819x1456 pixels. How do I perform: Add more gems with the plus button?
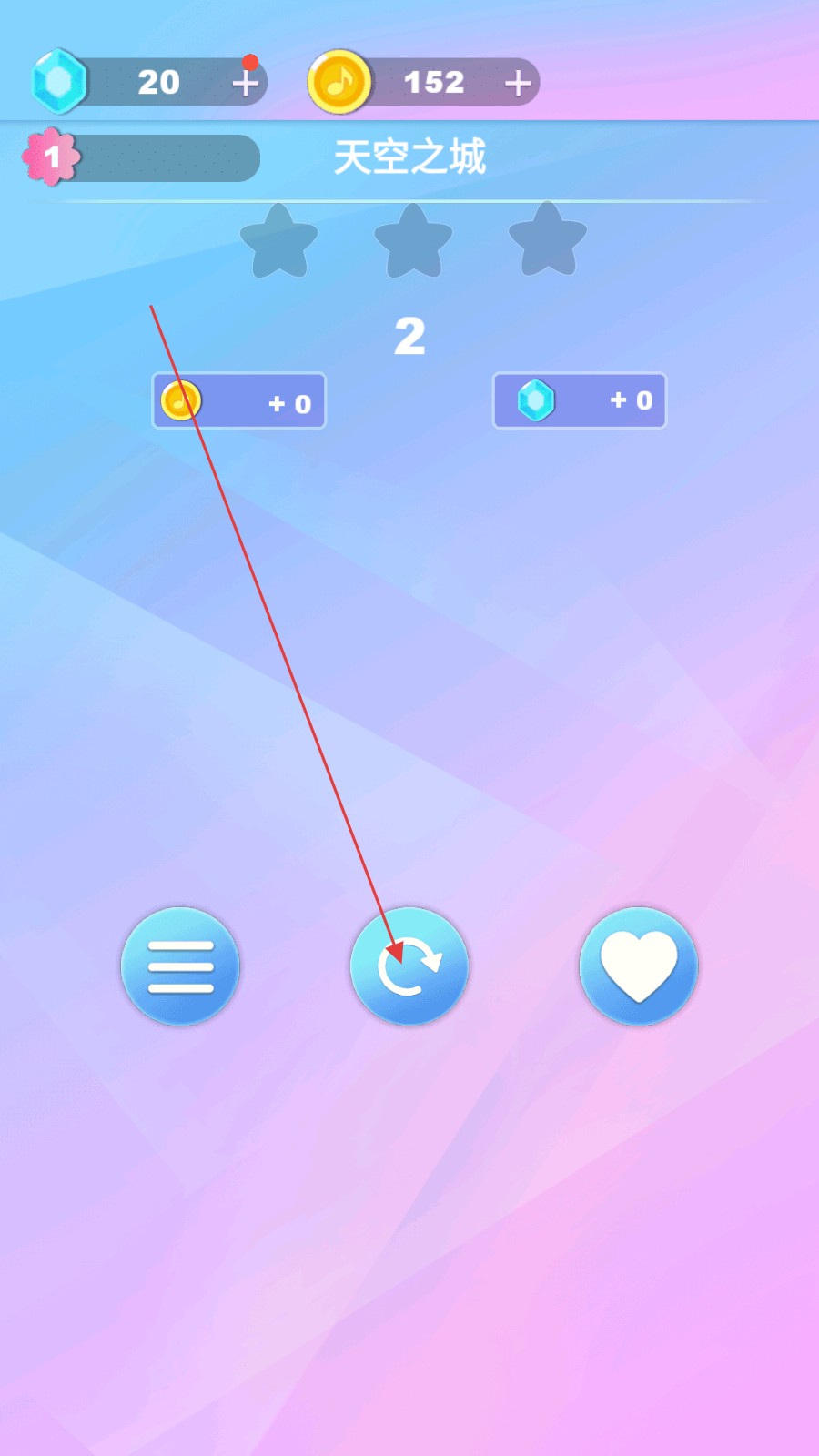[x=245, y=83]
